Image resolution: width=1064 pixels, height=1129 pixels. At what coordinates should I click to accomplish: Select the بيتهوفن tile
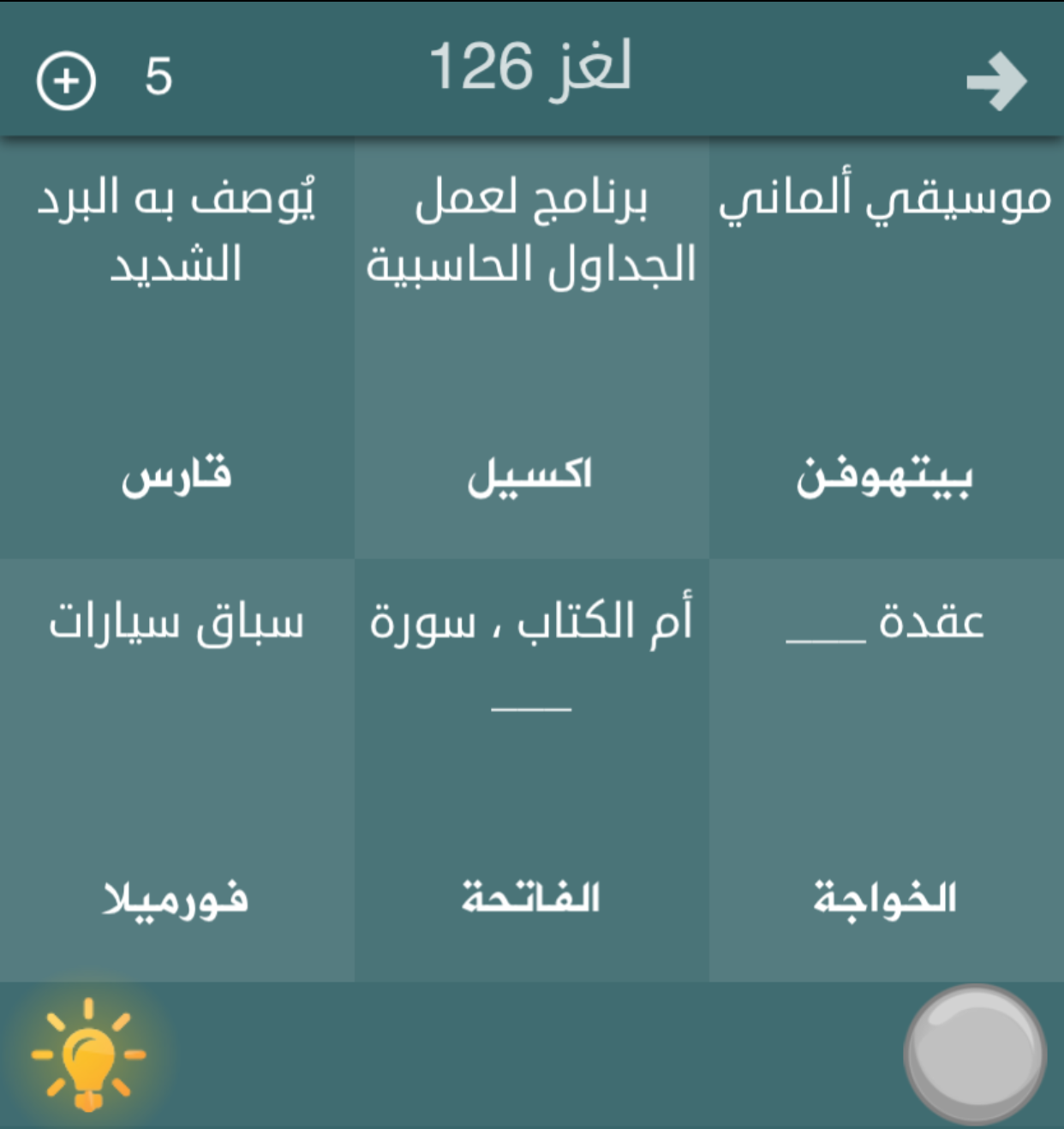point(887,348)
